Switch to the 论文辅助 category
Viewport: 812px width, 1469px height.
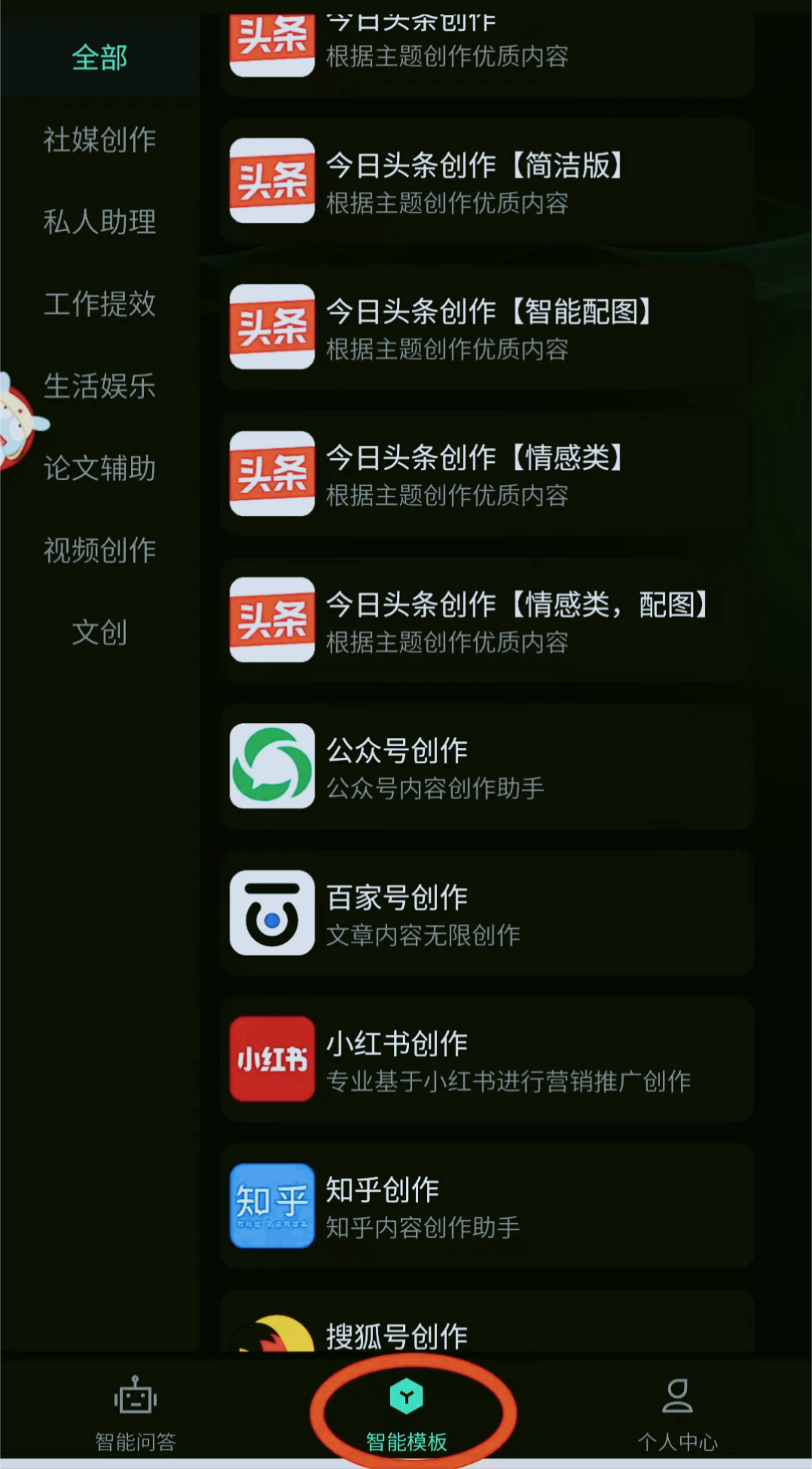point(99,469)
